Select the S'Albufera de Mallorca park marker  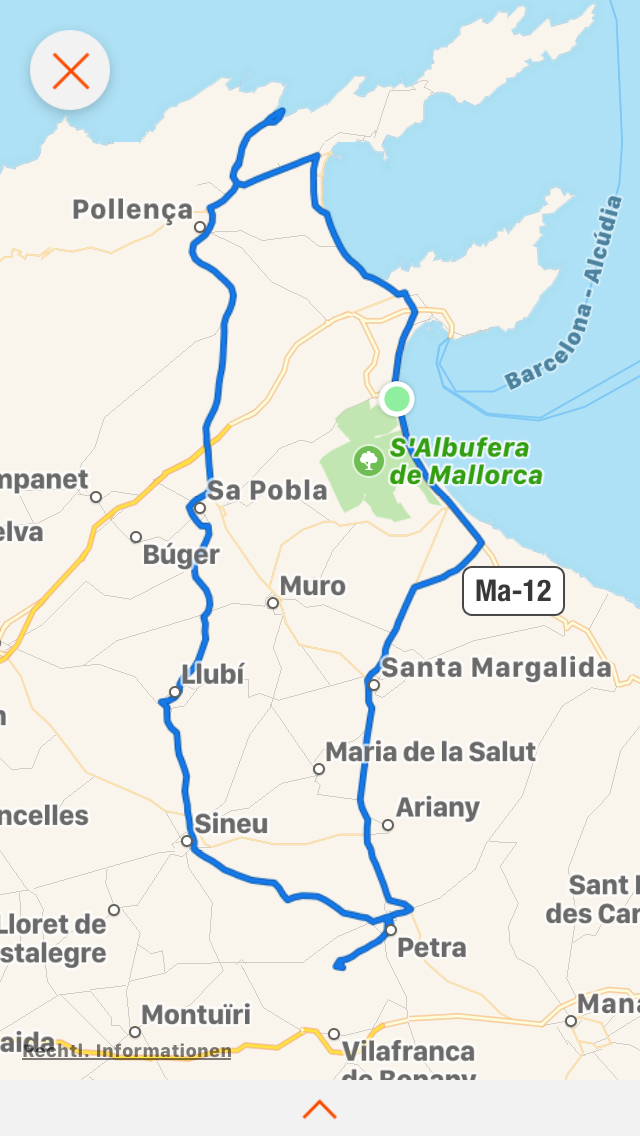(369, 461)
